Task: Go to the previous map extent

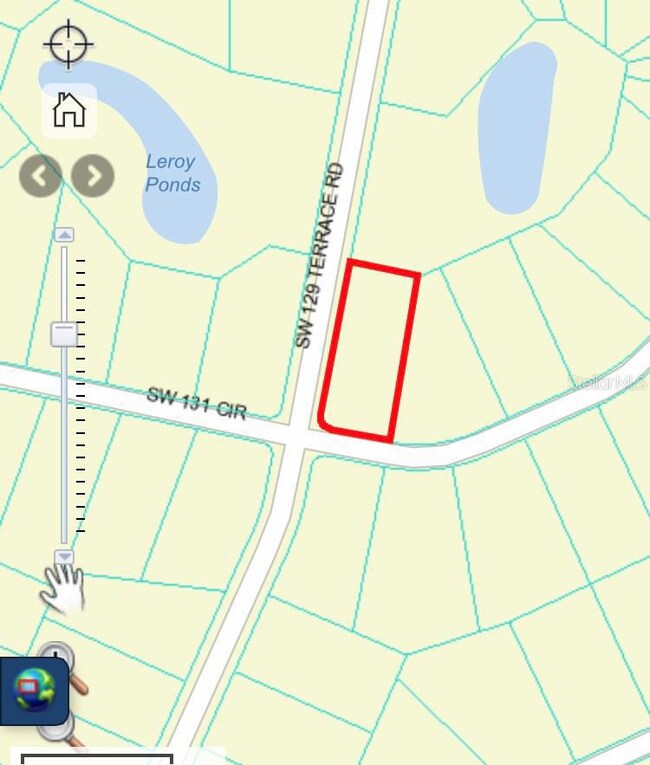Action: 41,176
